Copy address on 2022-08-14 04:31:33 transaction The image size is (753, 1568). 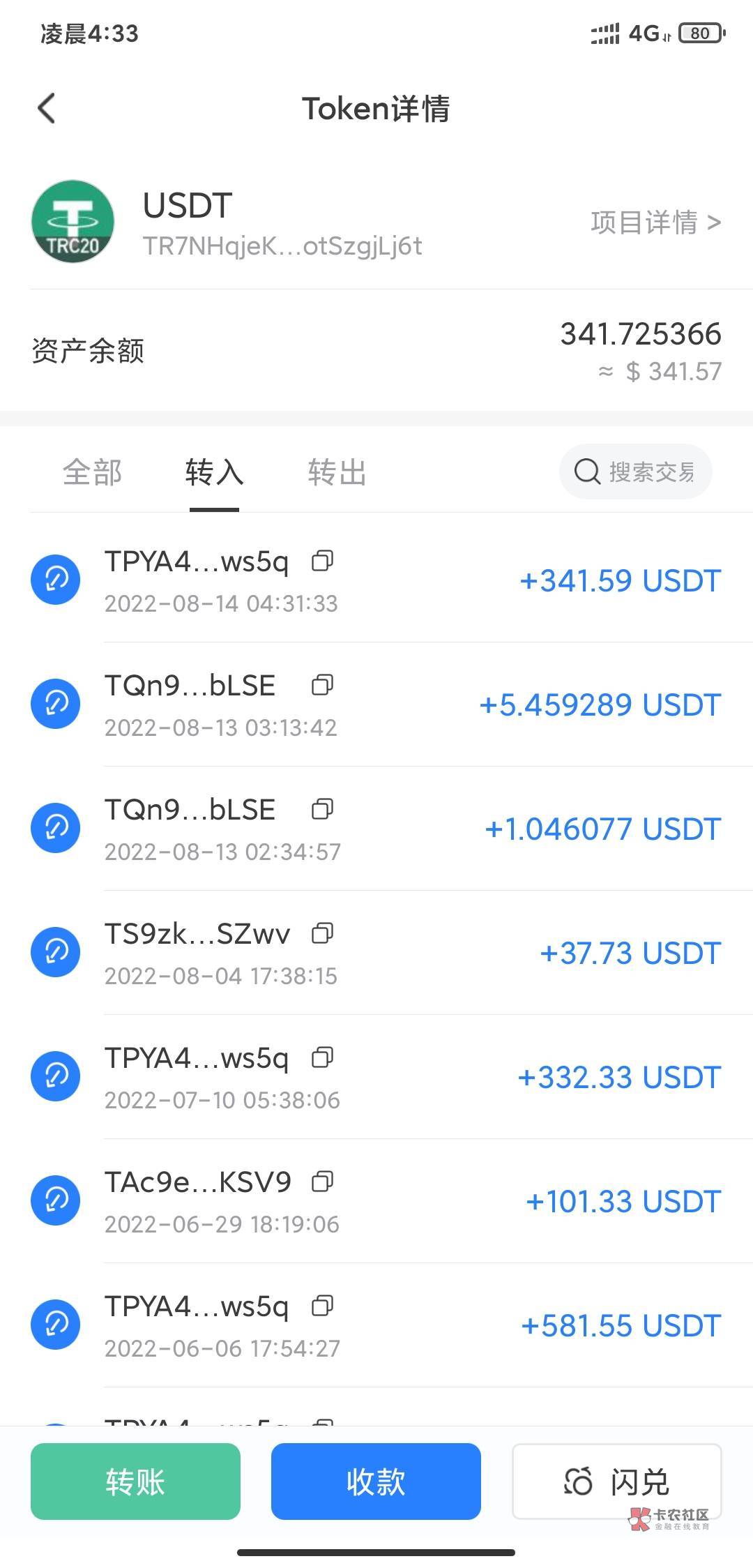point(322,561)
